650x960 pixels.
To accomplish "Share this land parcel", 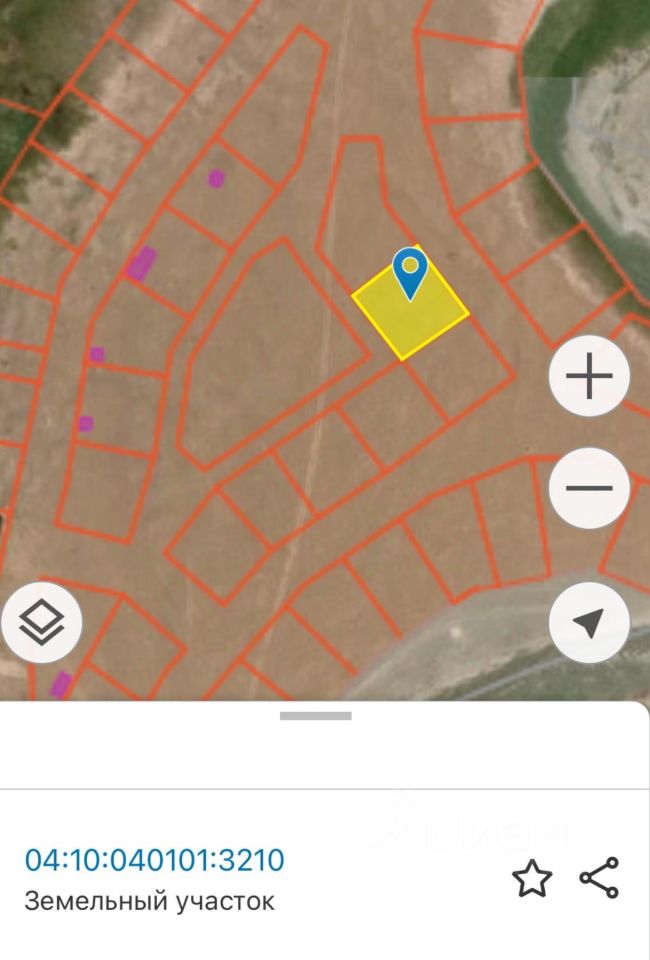I will tap(599, 878).
